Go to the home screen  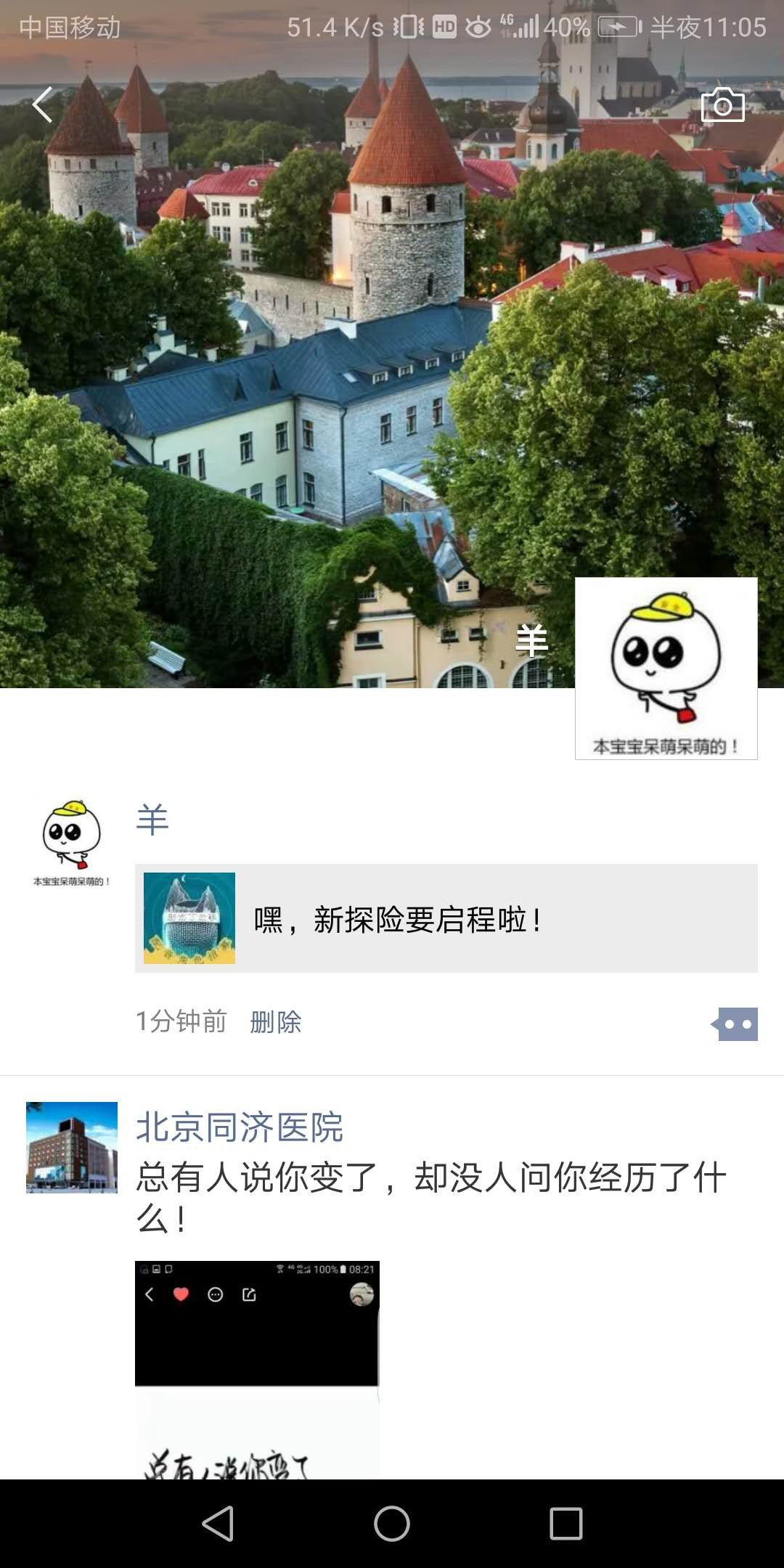pos(392,1523)
